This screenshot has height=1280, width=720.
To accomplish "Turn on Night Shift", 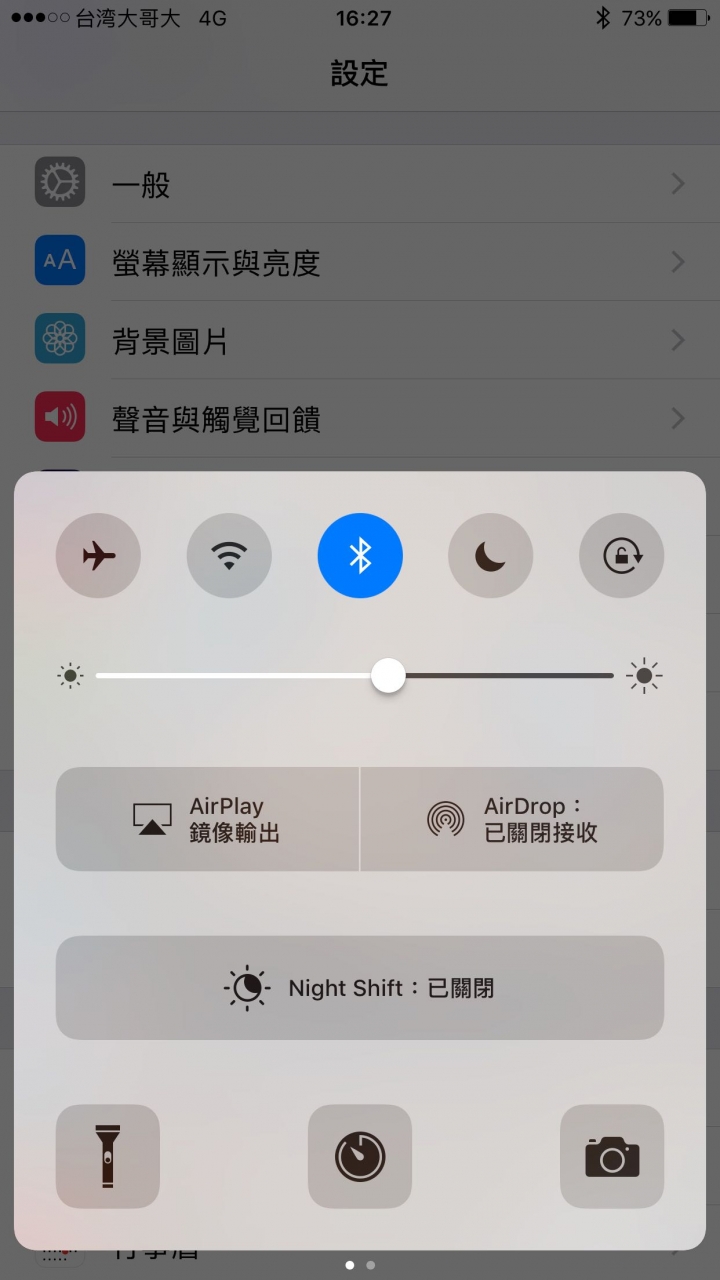I will (x=360, y=988).
